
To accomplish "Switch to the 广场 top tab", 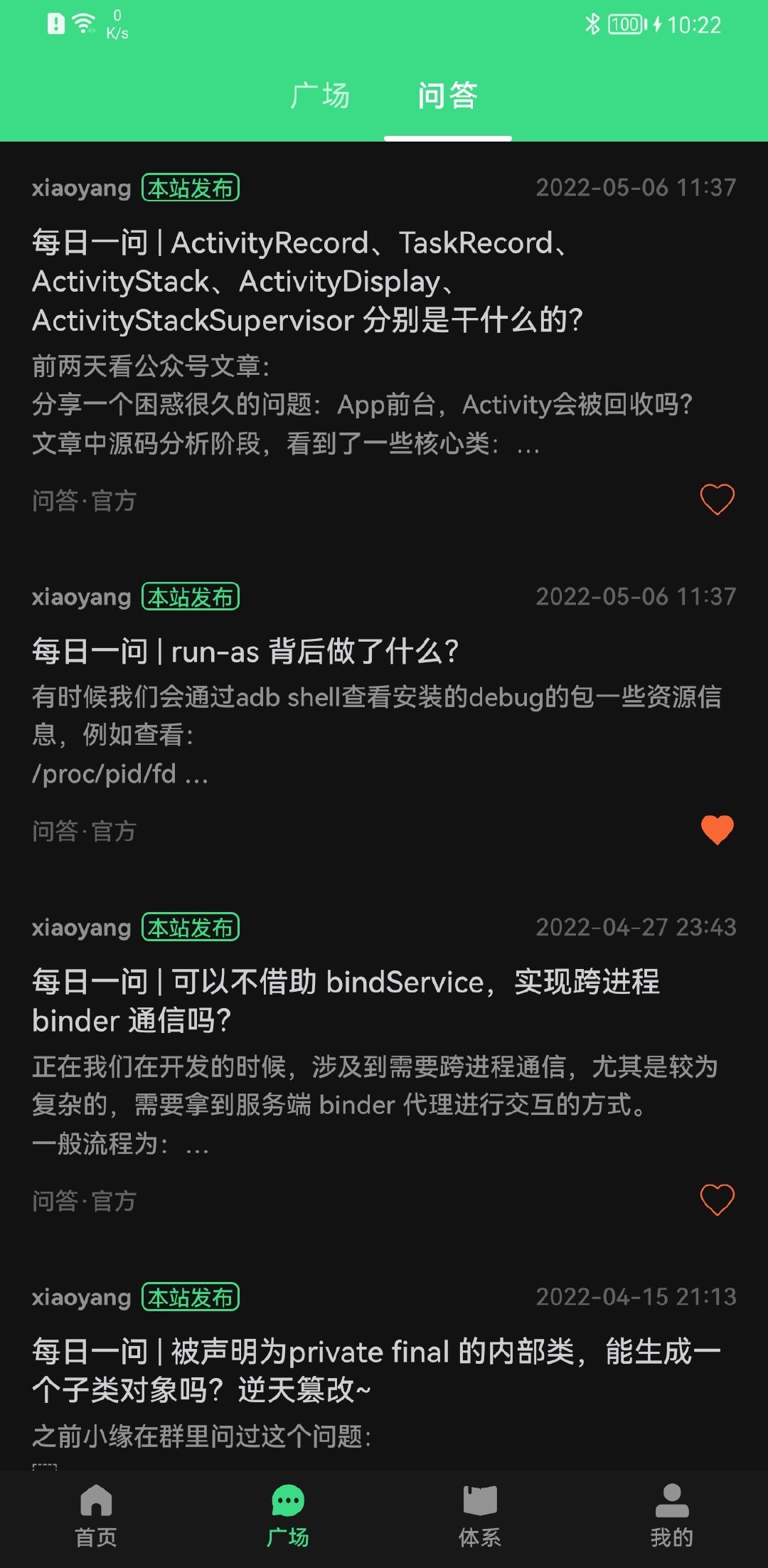I will click(320, 95).
